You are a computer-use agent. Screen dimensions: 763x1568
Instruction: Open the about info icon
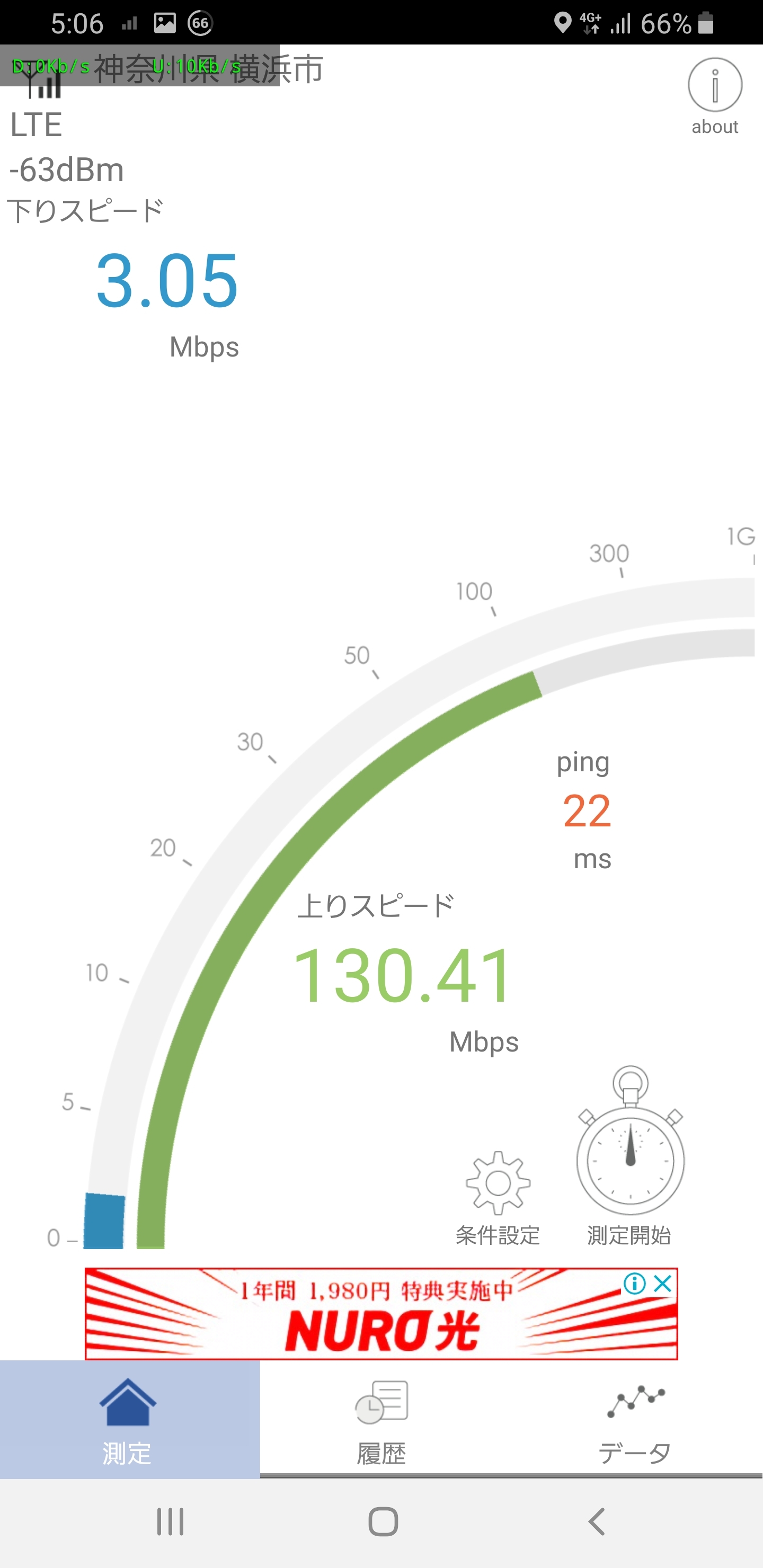(715, 95)
